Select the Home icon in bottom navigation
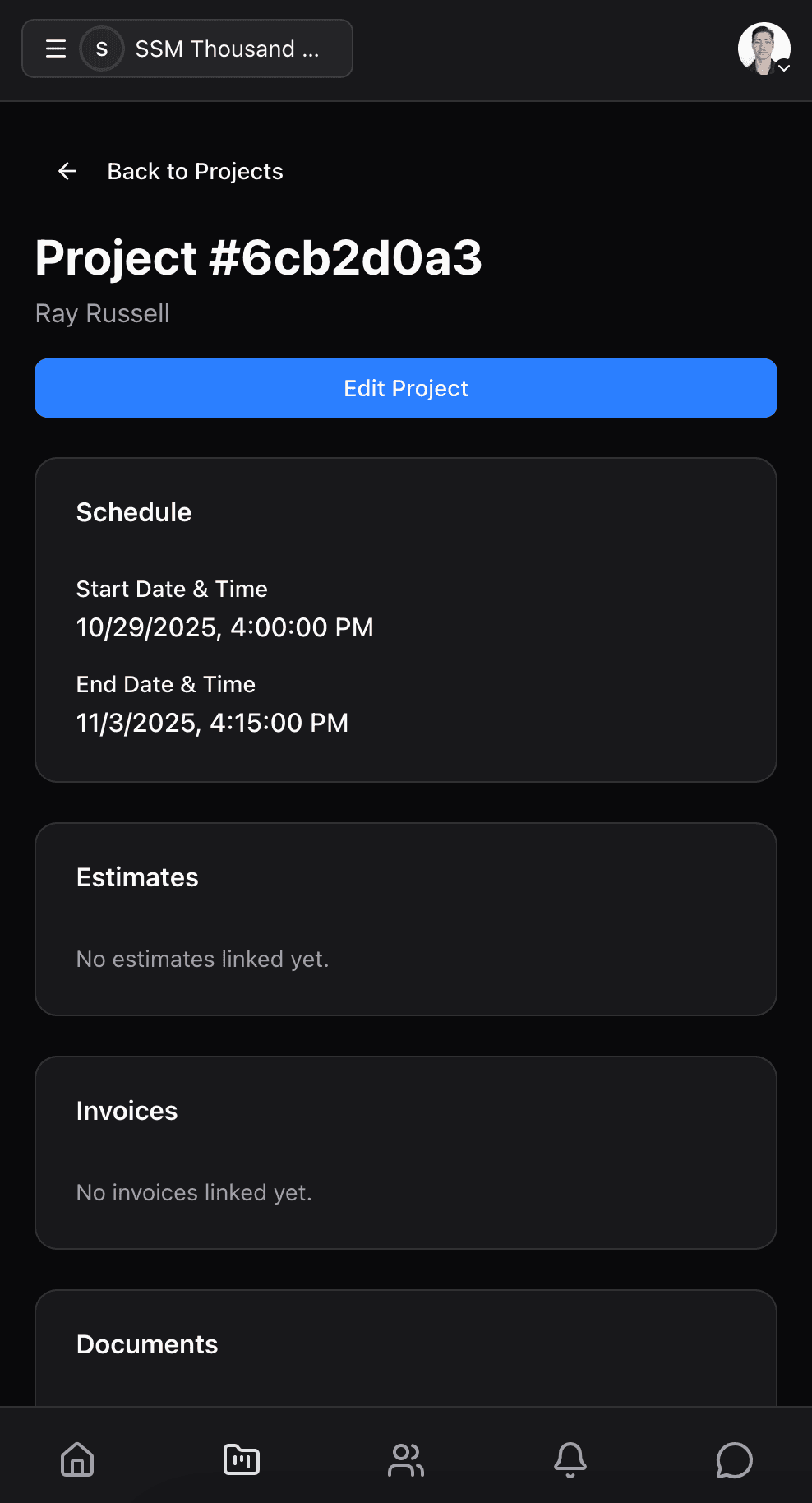Screen dimensions: 812x1503 pos(77,1460)
